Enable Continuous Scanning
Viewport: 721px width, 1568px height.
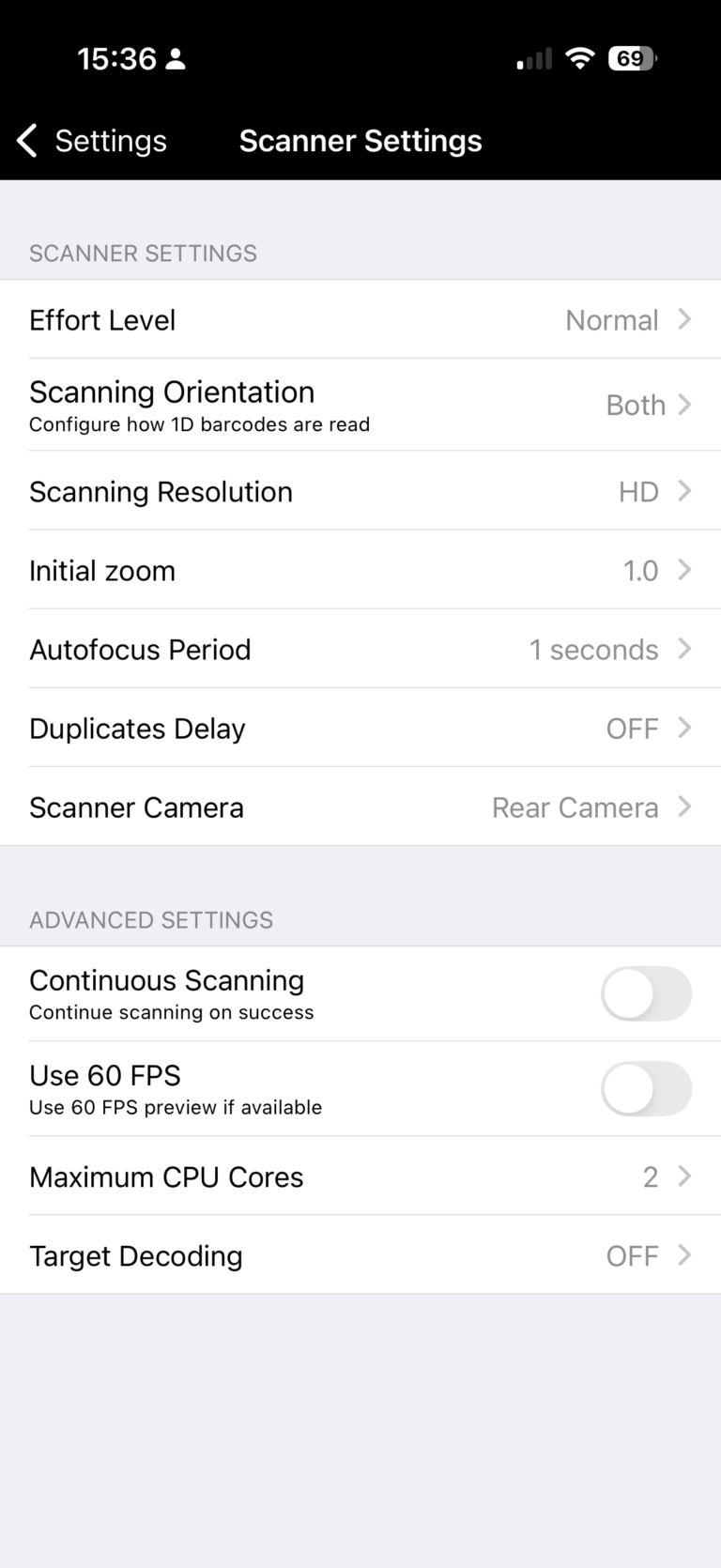point(646,994)
